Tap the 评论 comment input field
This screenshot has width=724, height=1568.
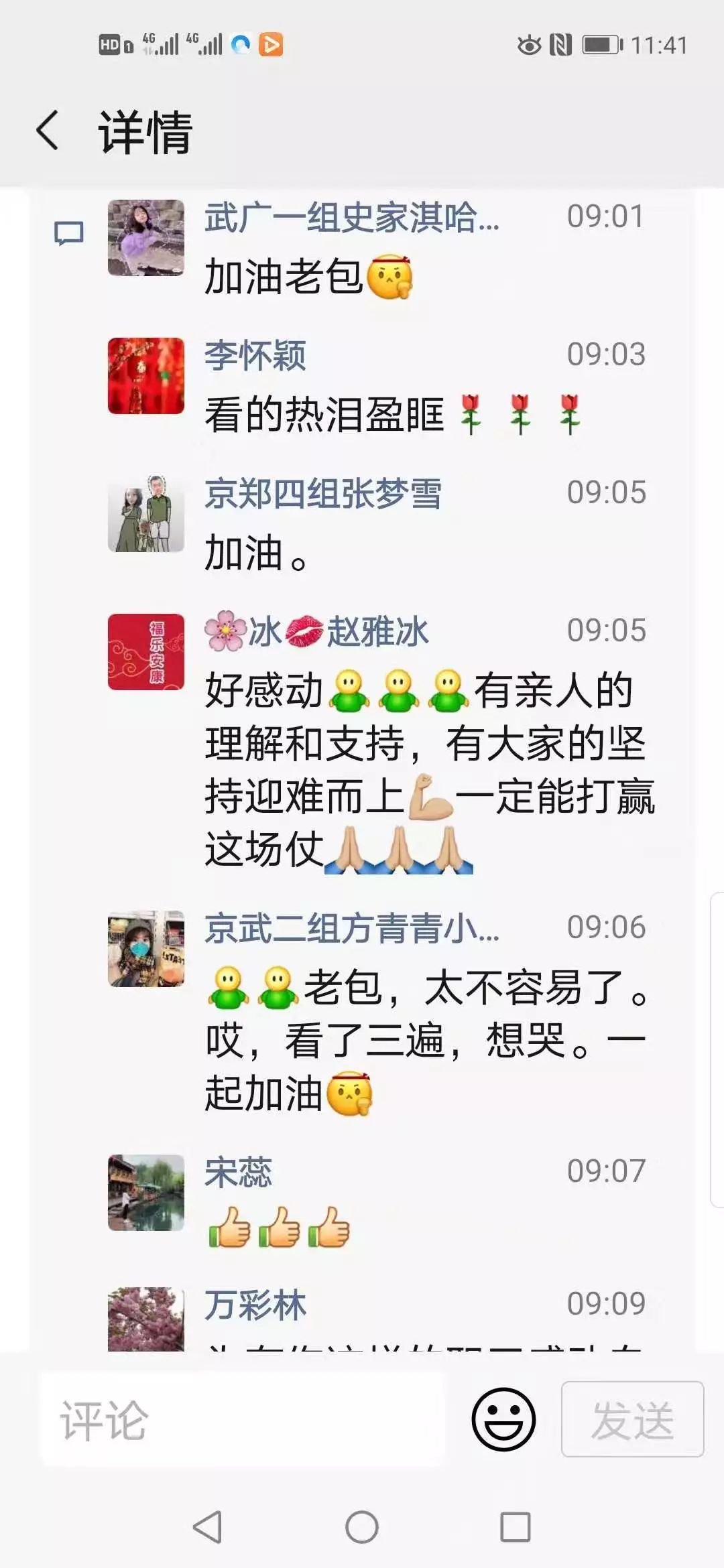coord(241,1419)
